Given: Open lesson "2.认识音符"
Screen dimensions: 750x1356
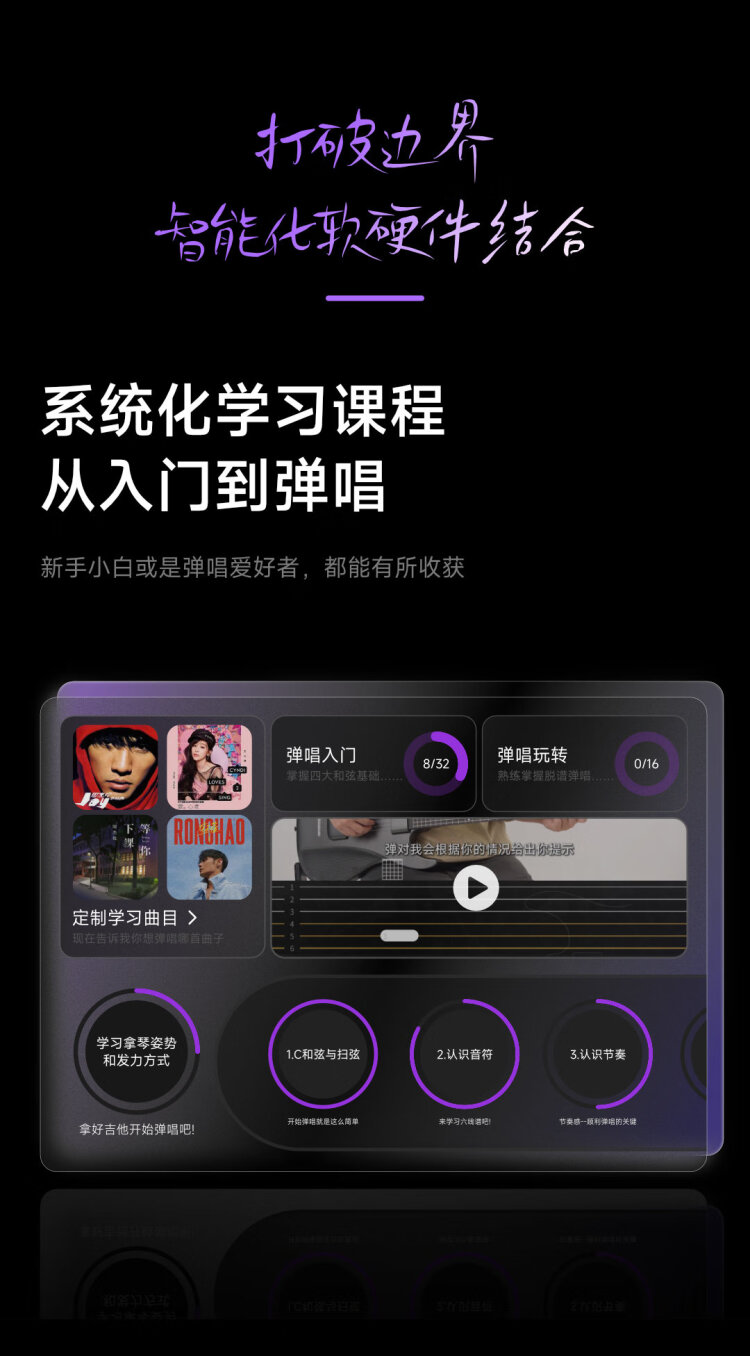Looking at the screenshot, I should 466,1052.
